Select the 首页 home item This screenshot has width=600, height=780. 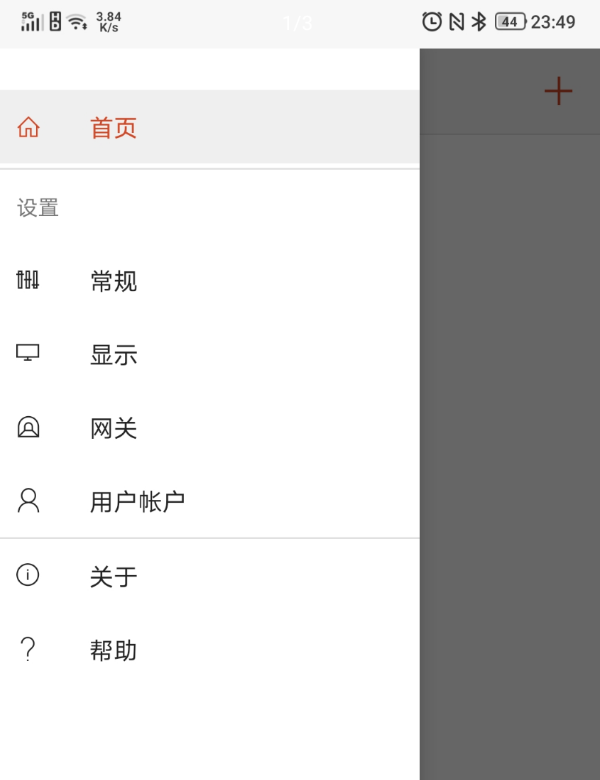113,128
